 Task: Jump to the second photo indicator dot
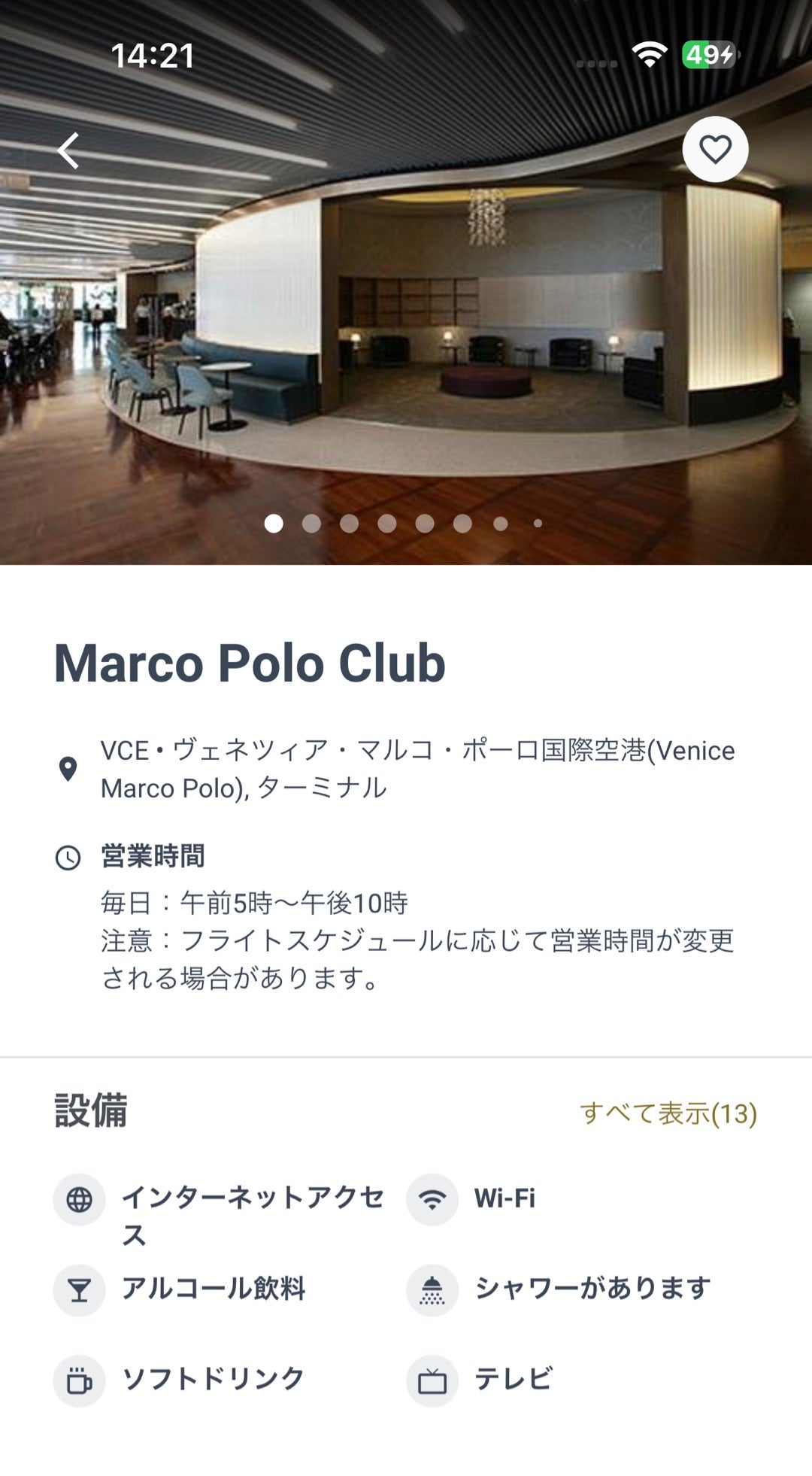311,524
